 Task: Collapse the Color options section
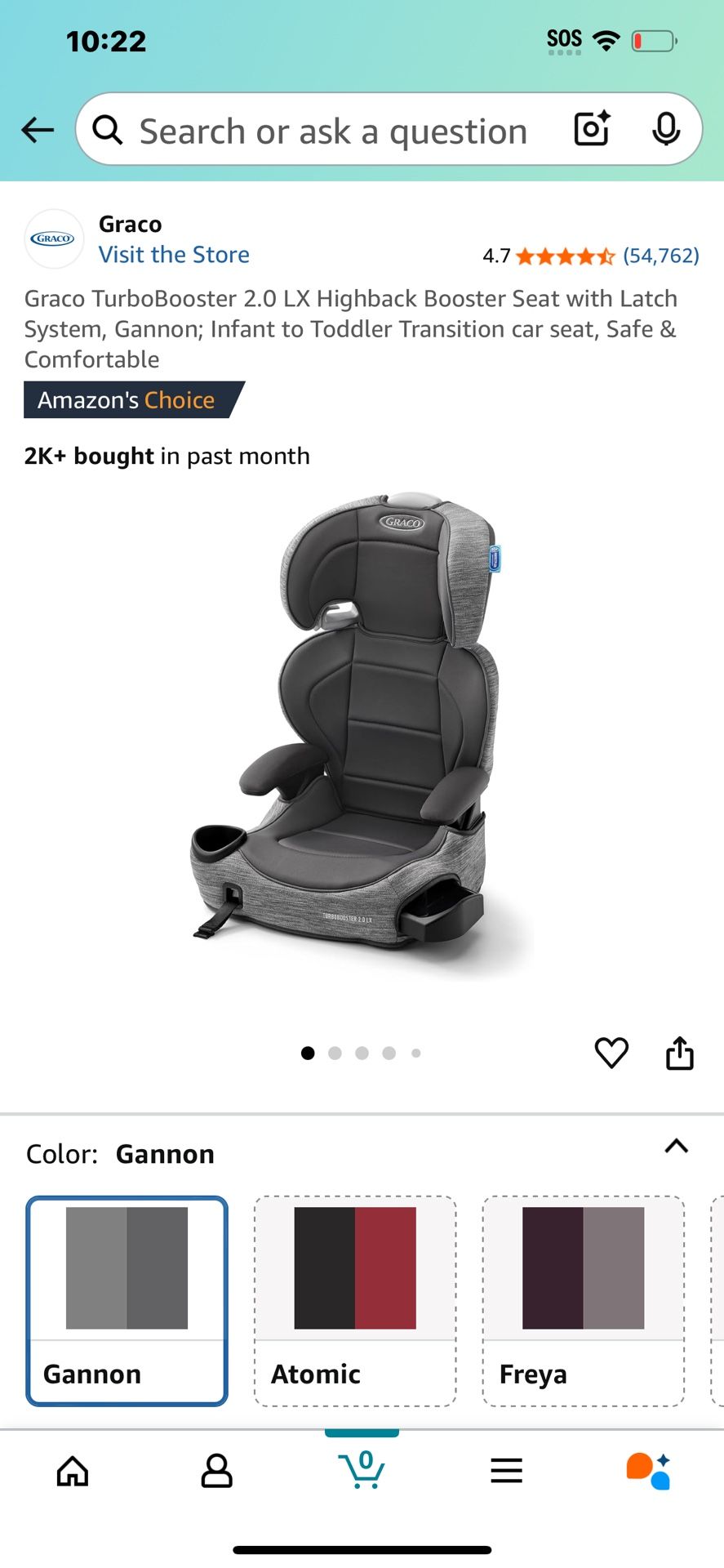(676, 1146)
